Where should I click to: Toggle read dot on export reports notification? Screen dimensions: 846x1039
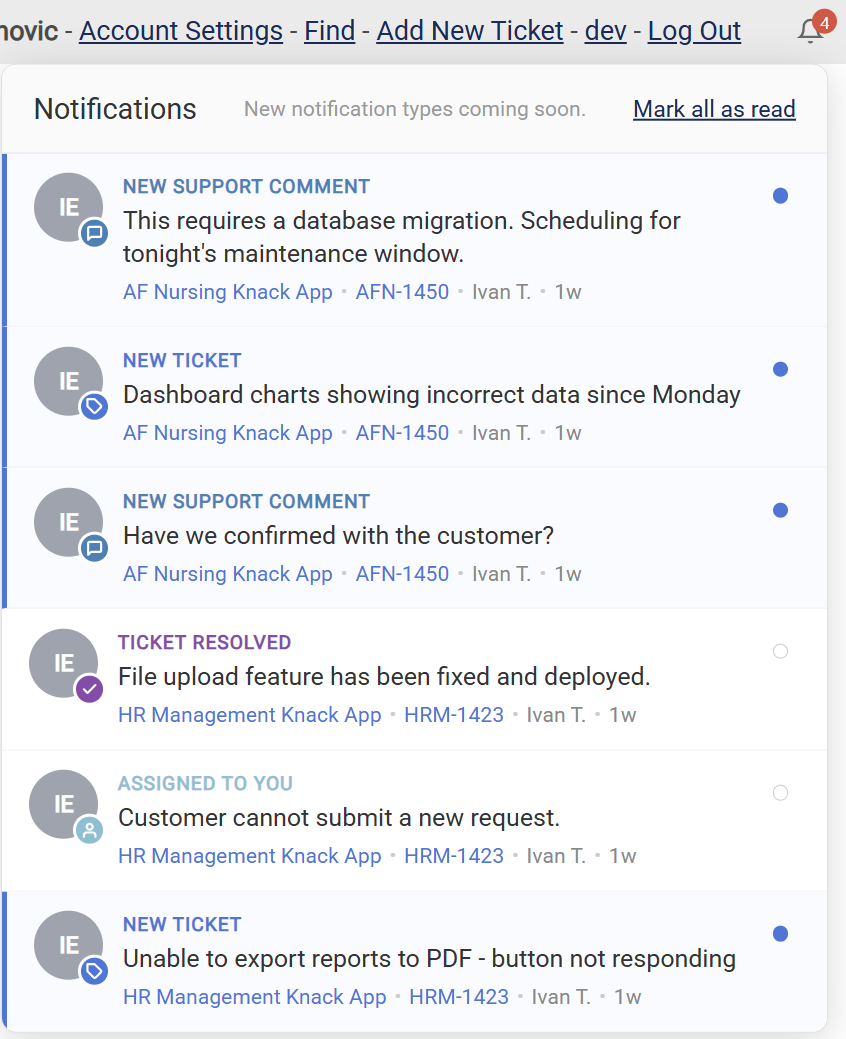click(780, 933)
